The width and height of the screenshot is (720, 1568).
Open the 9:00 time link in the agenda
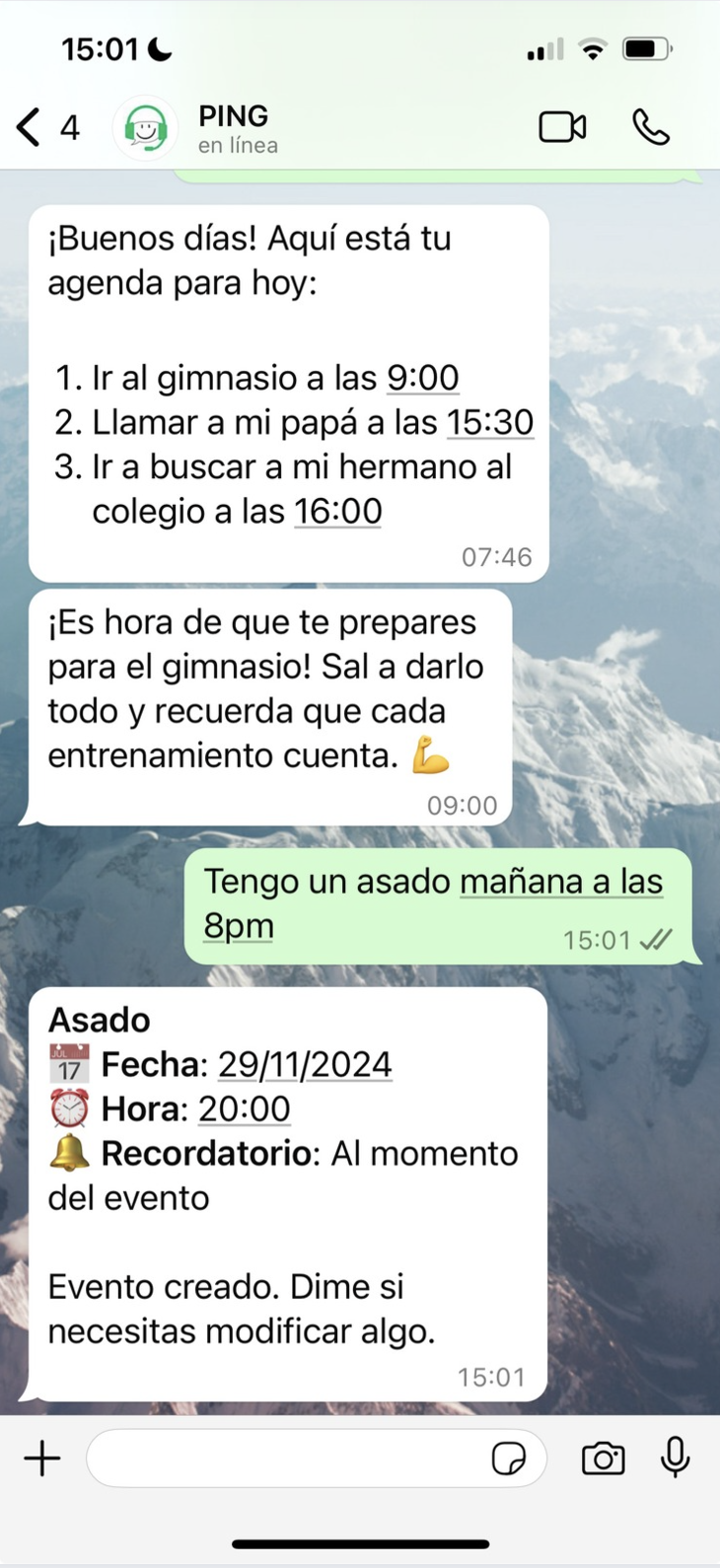423,377
